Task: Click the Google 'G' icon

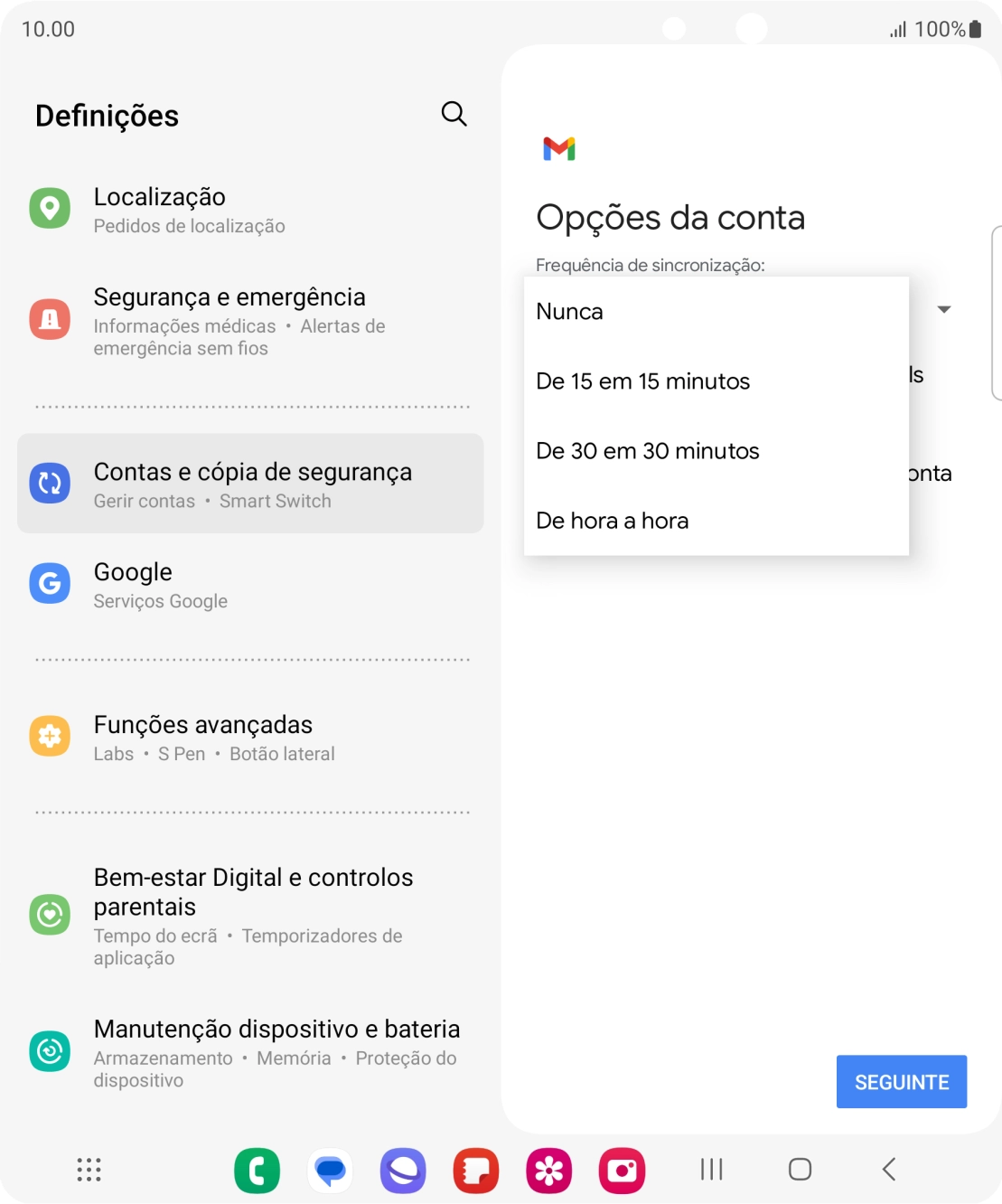Action: coord(51,583)
